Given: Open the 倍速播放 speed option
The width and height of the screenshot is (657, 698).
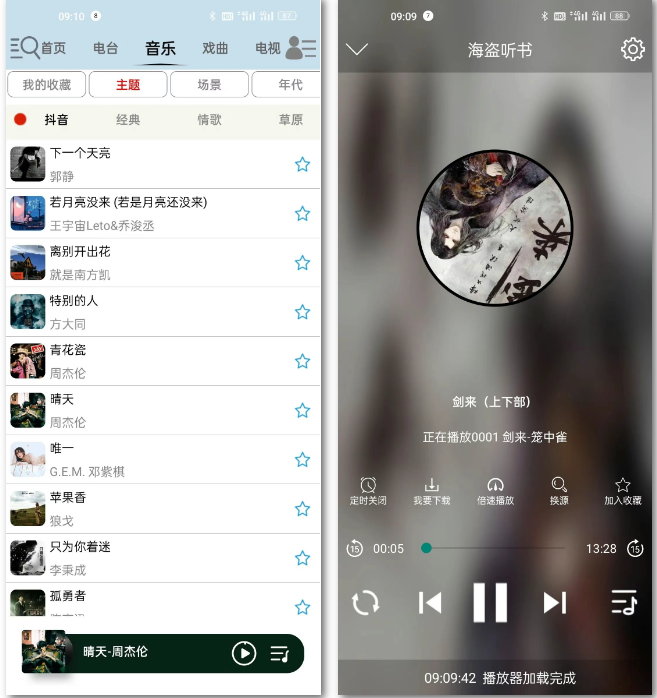Looking at the screenshot, I should 495,491.
